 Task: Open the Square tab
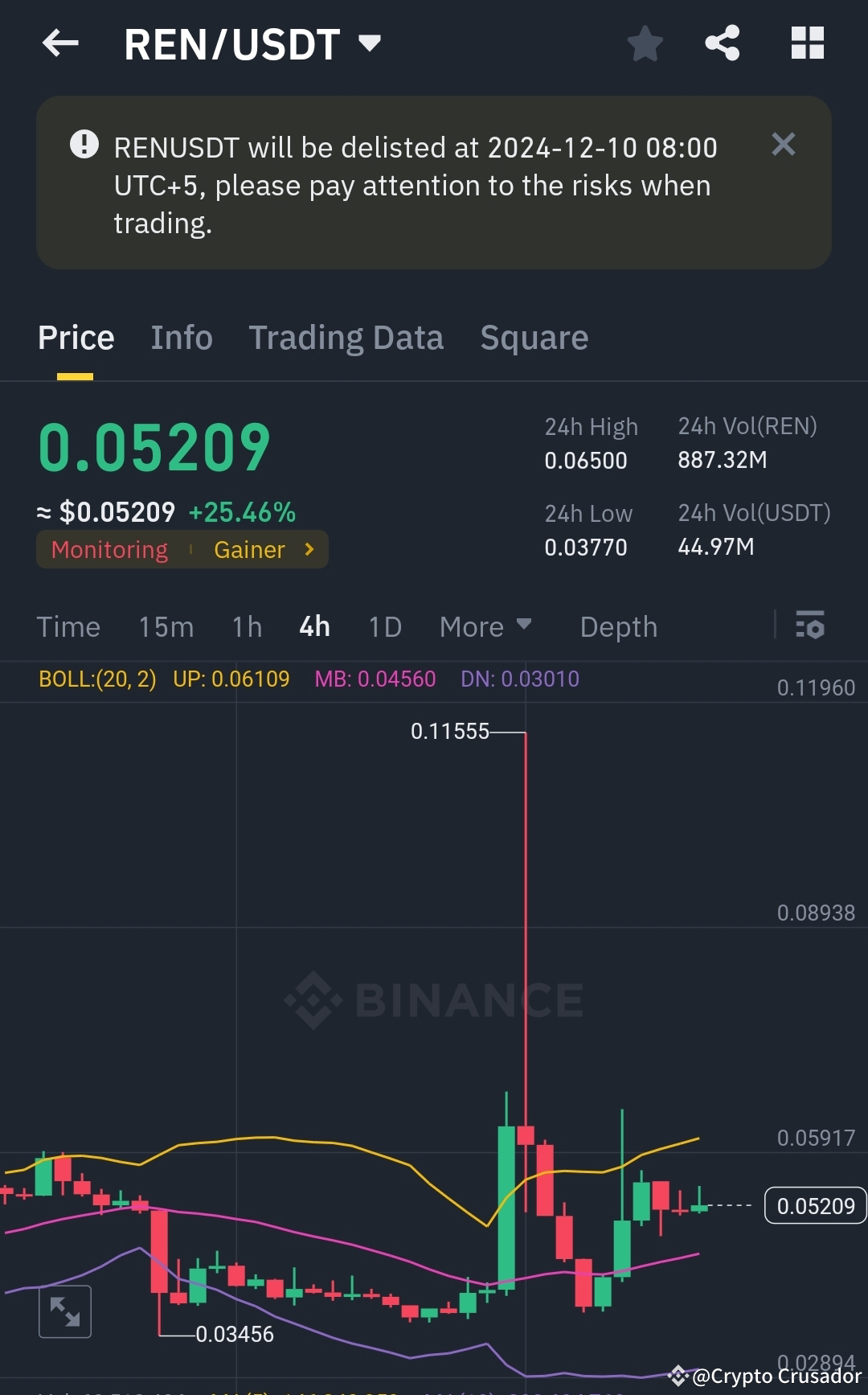tap(534, 338)
